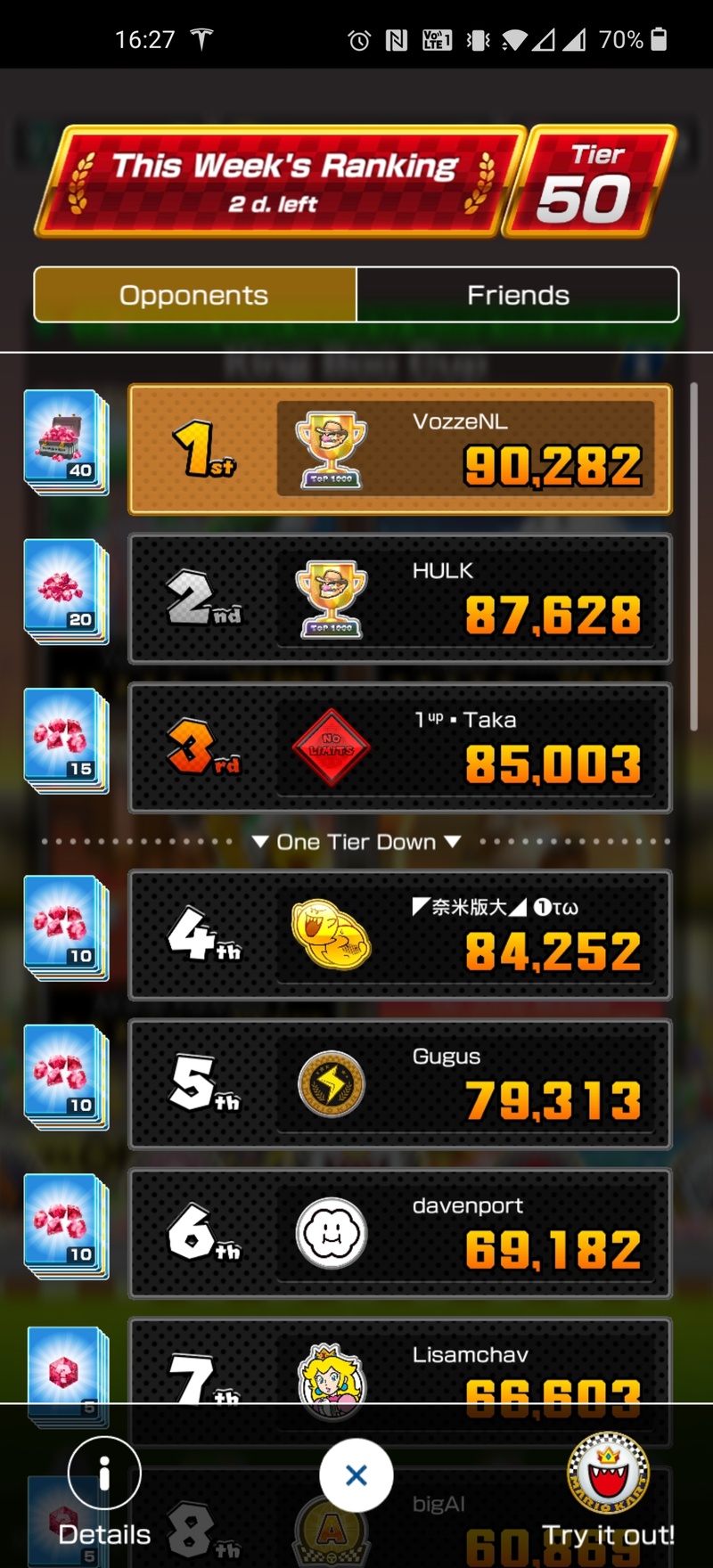This screenshot has width=713, height=1568.
Task: Tap the Try it out! button
Action: click(x=609, y=1488)
